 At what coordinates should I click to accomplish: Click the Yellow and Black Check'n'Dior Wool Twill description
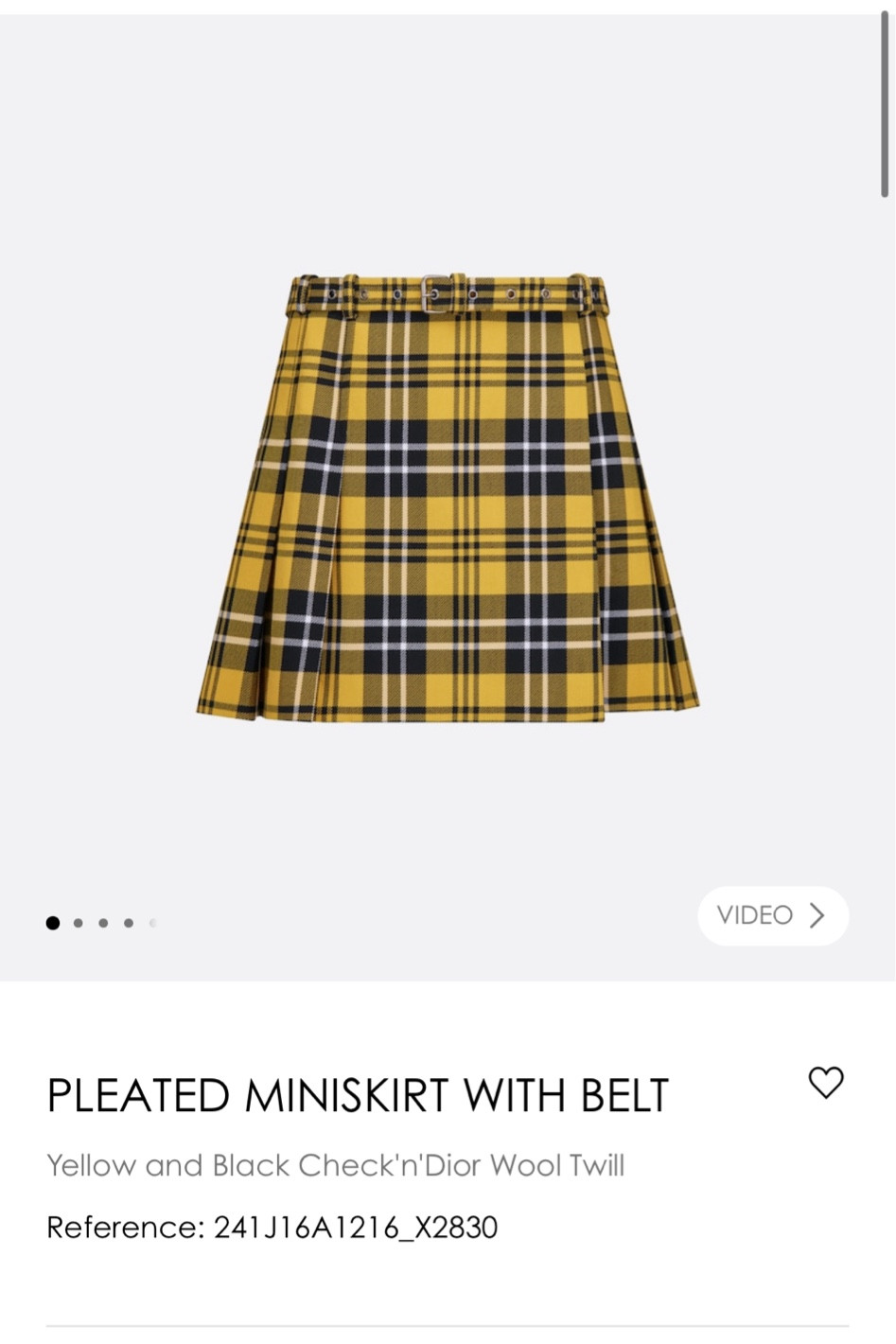coord(336,1165)
